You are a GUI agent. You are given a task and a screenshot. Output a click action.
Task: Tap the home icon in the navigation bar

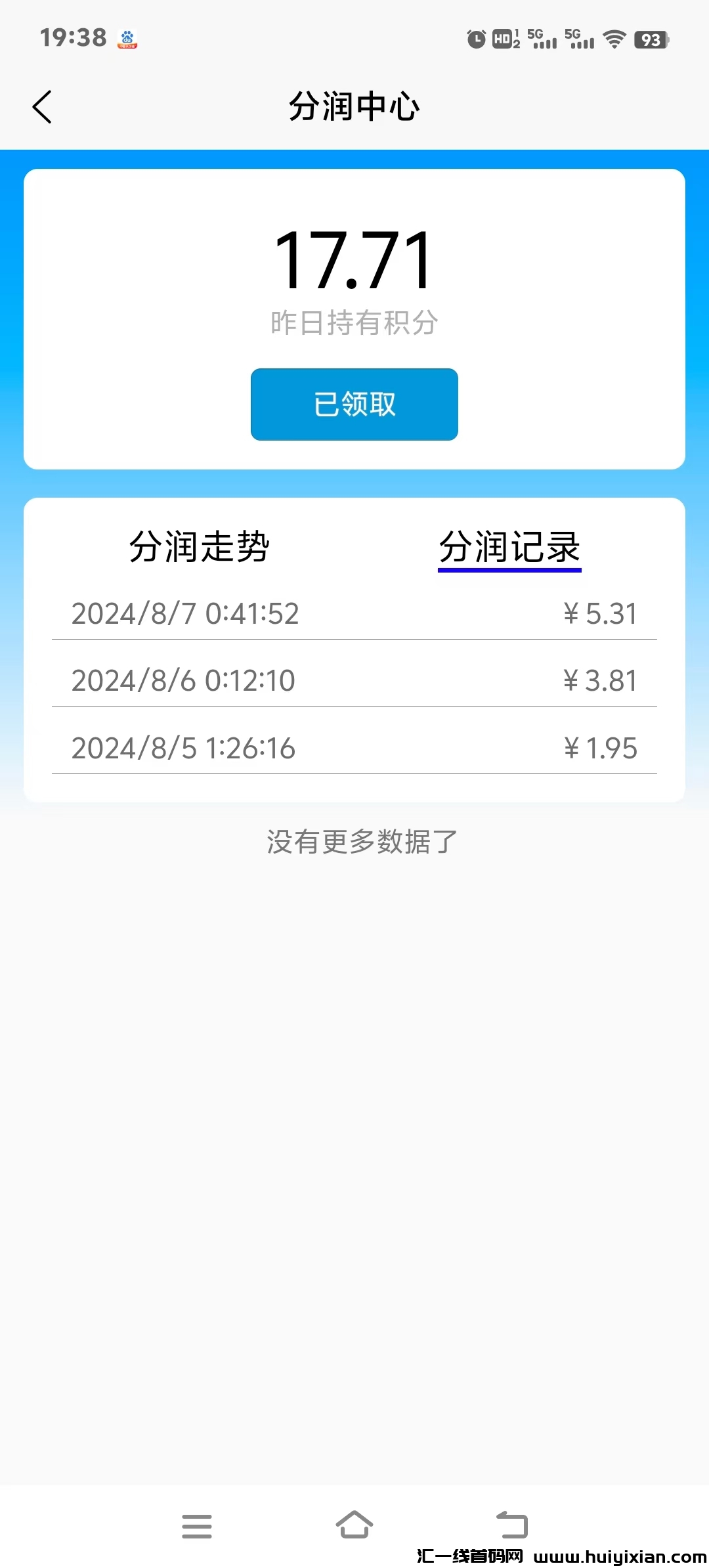pyautogui.click(x=354, y=1525)
